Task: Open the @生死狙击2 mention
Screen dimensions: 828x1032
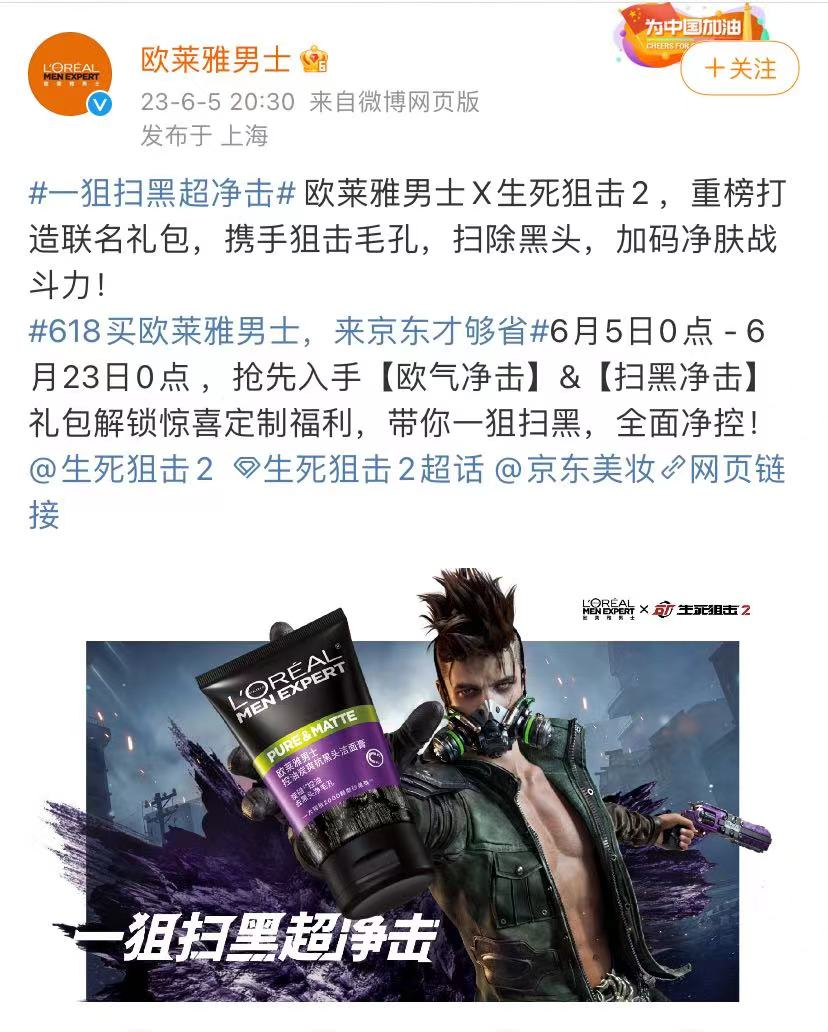Action: coord(122,470)
